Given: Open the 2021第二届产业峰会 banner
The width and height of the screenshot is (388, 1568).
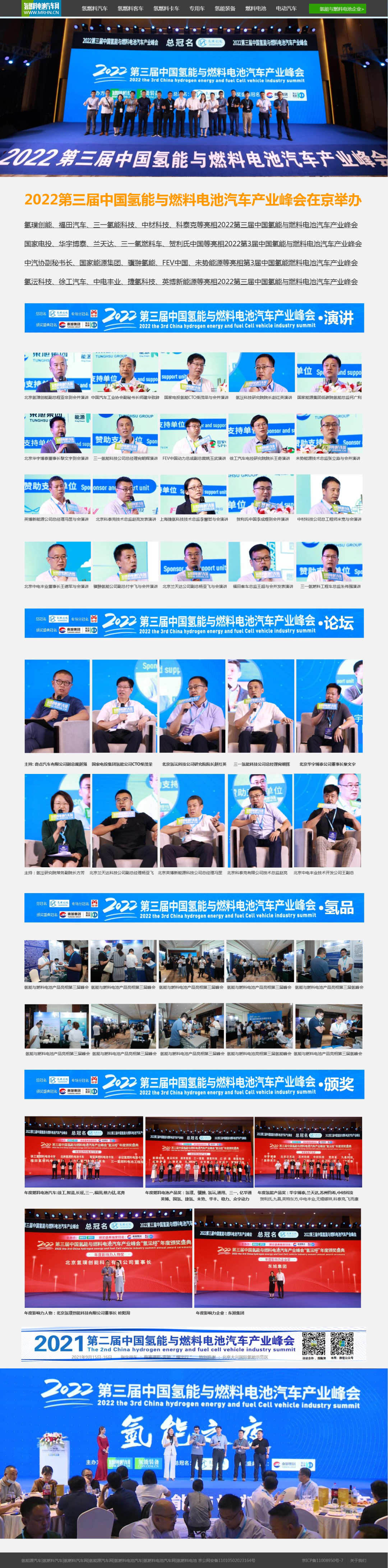Looking at the screenshot, I should (x=193, y=1347).
